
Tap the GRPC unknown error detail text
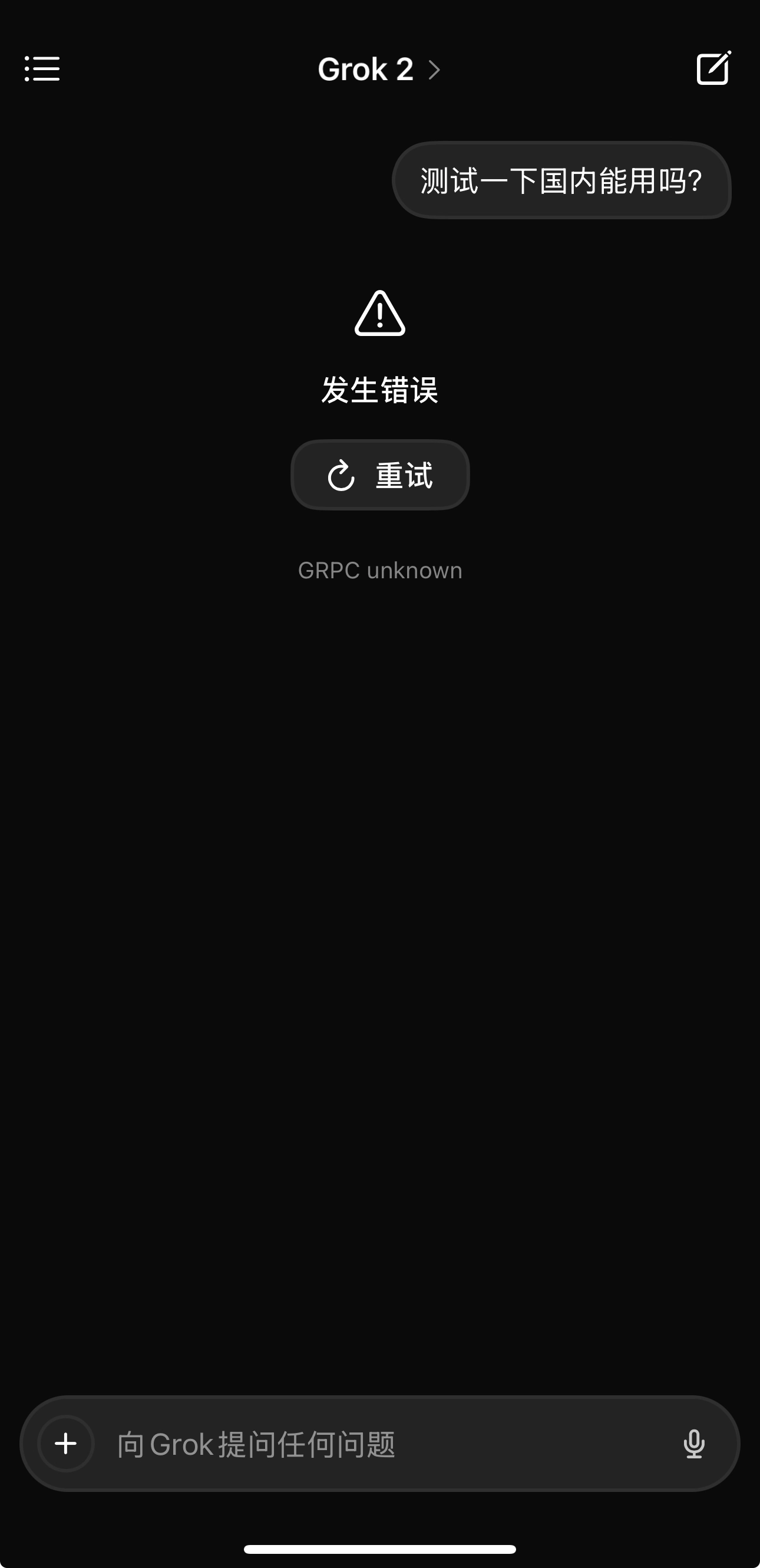tap(379, 571)
